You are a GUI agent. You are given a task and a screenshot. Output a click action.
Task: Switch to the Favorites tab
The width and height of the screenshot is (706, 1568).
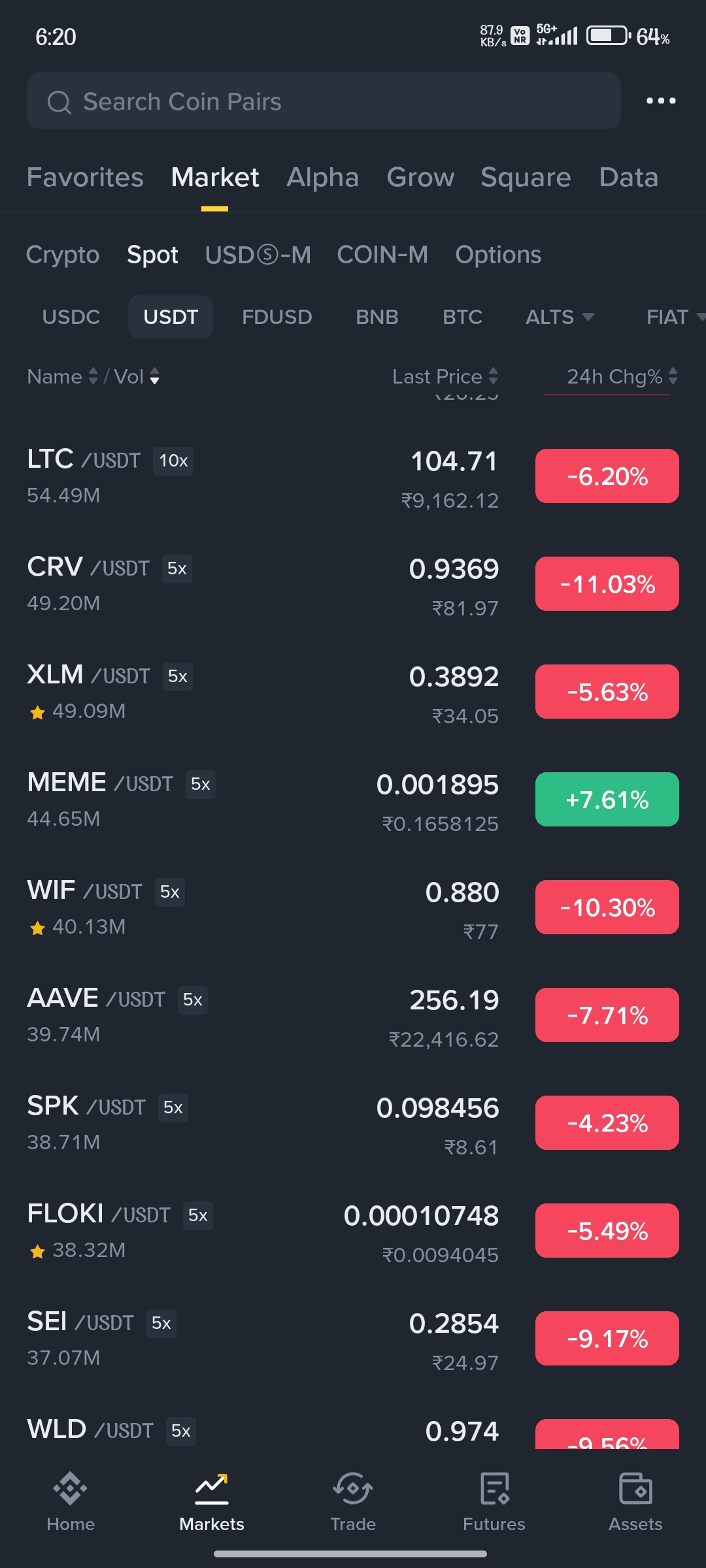point(85,177)
